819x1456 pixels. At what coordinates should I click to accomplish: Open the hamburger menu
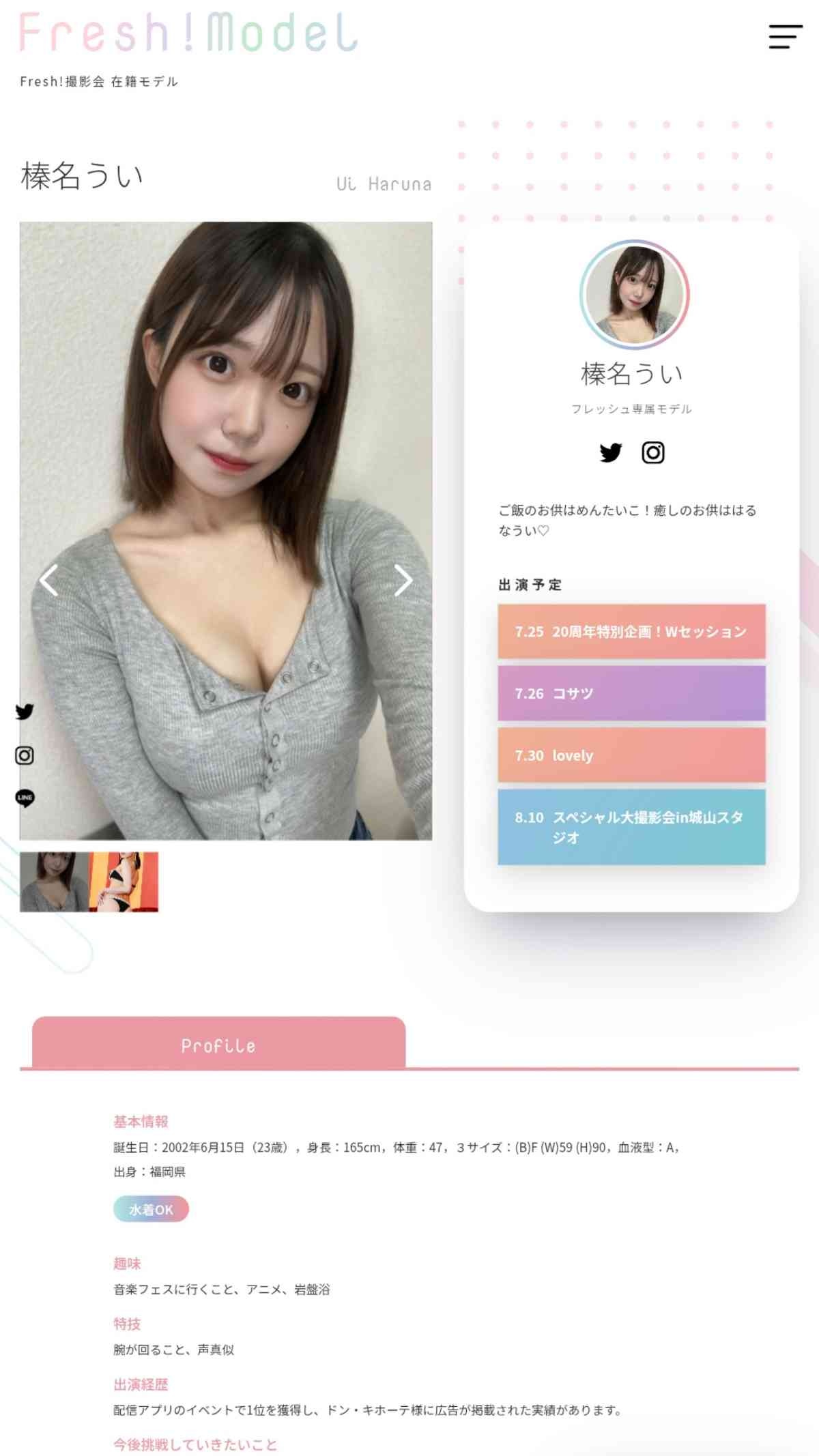pyautogui.click(x=785, y=37)
